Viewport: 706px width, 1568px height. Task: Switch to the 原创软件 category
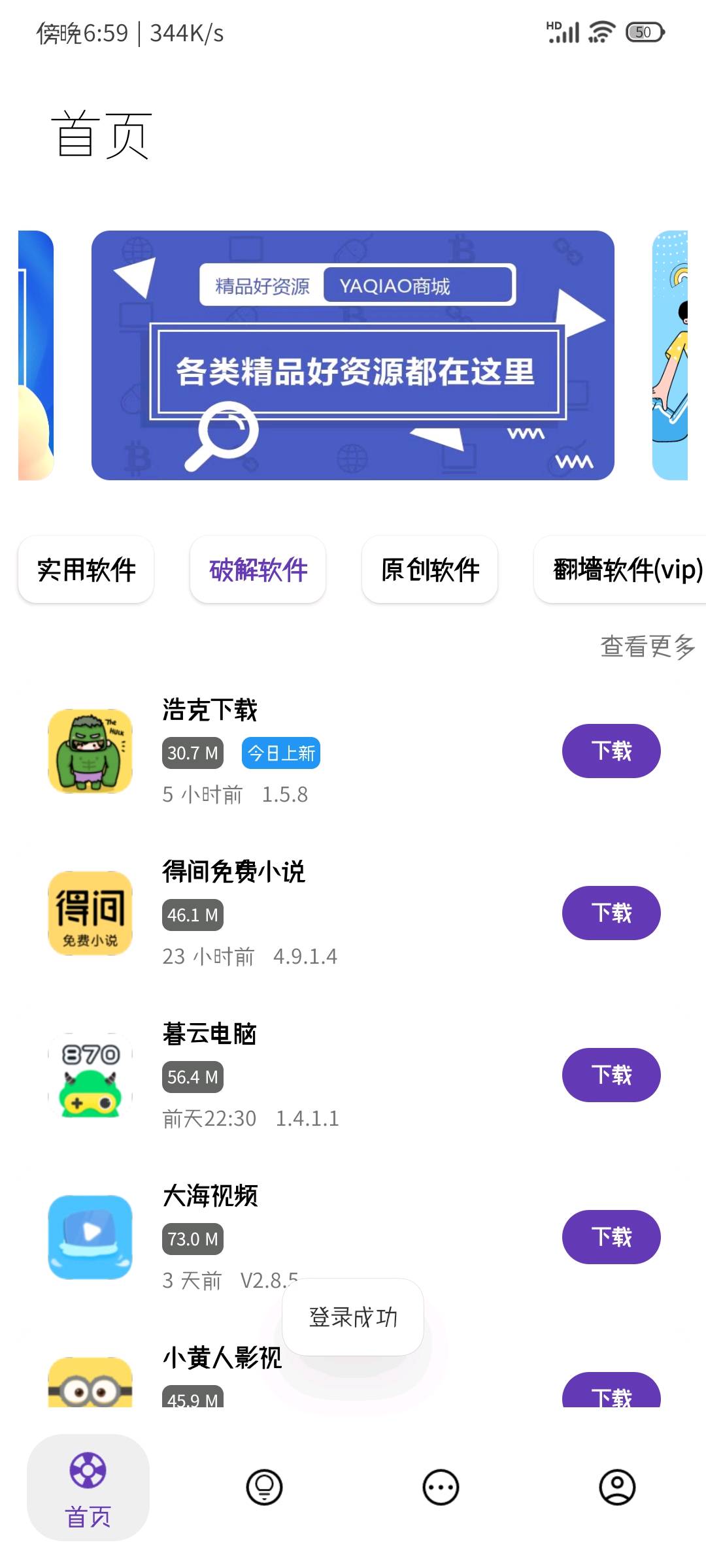429,569
